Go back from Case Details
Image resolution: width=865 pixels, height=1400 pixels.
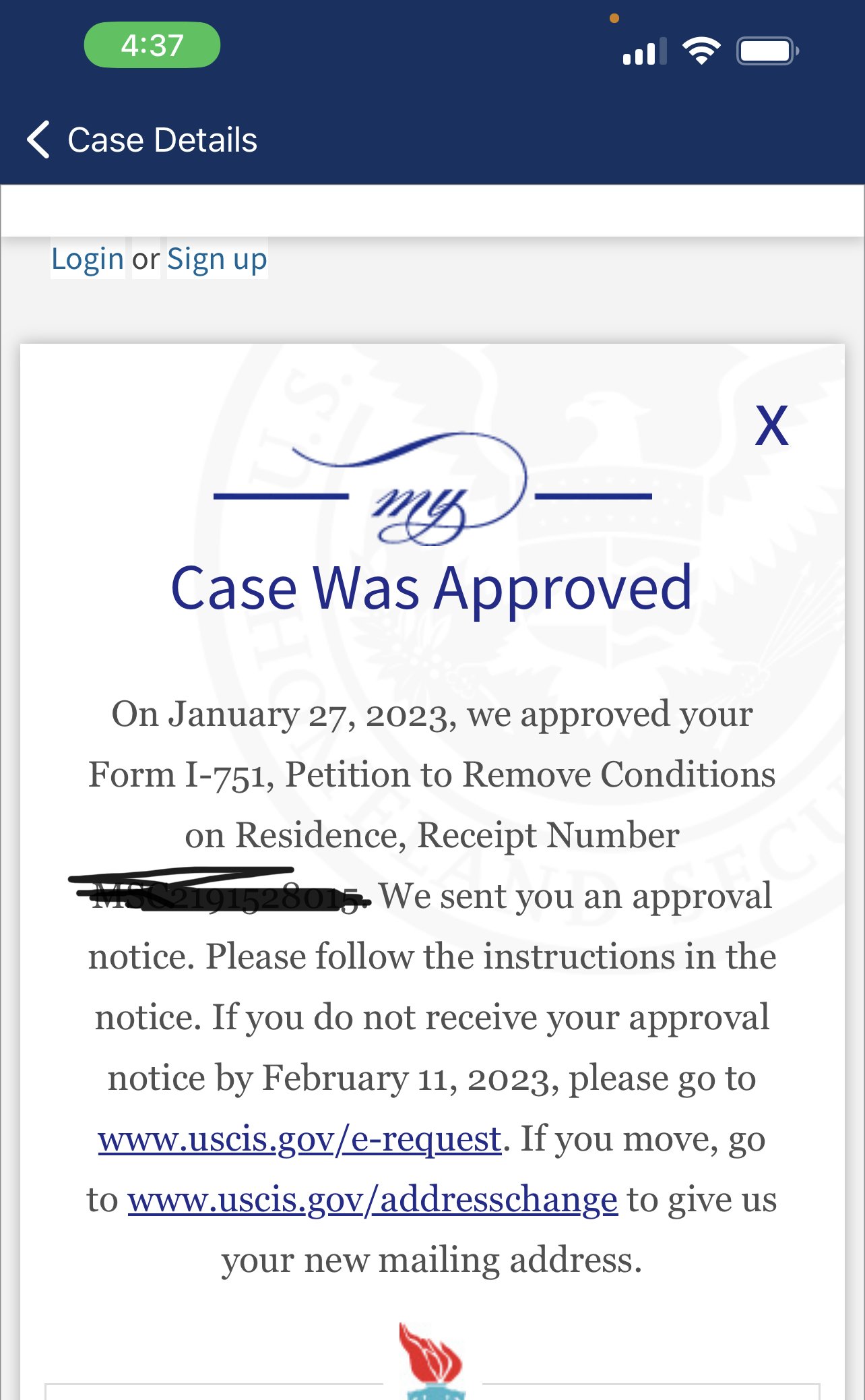pyautogui.click(x=38, y=140)
